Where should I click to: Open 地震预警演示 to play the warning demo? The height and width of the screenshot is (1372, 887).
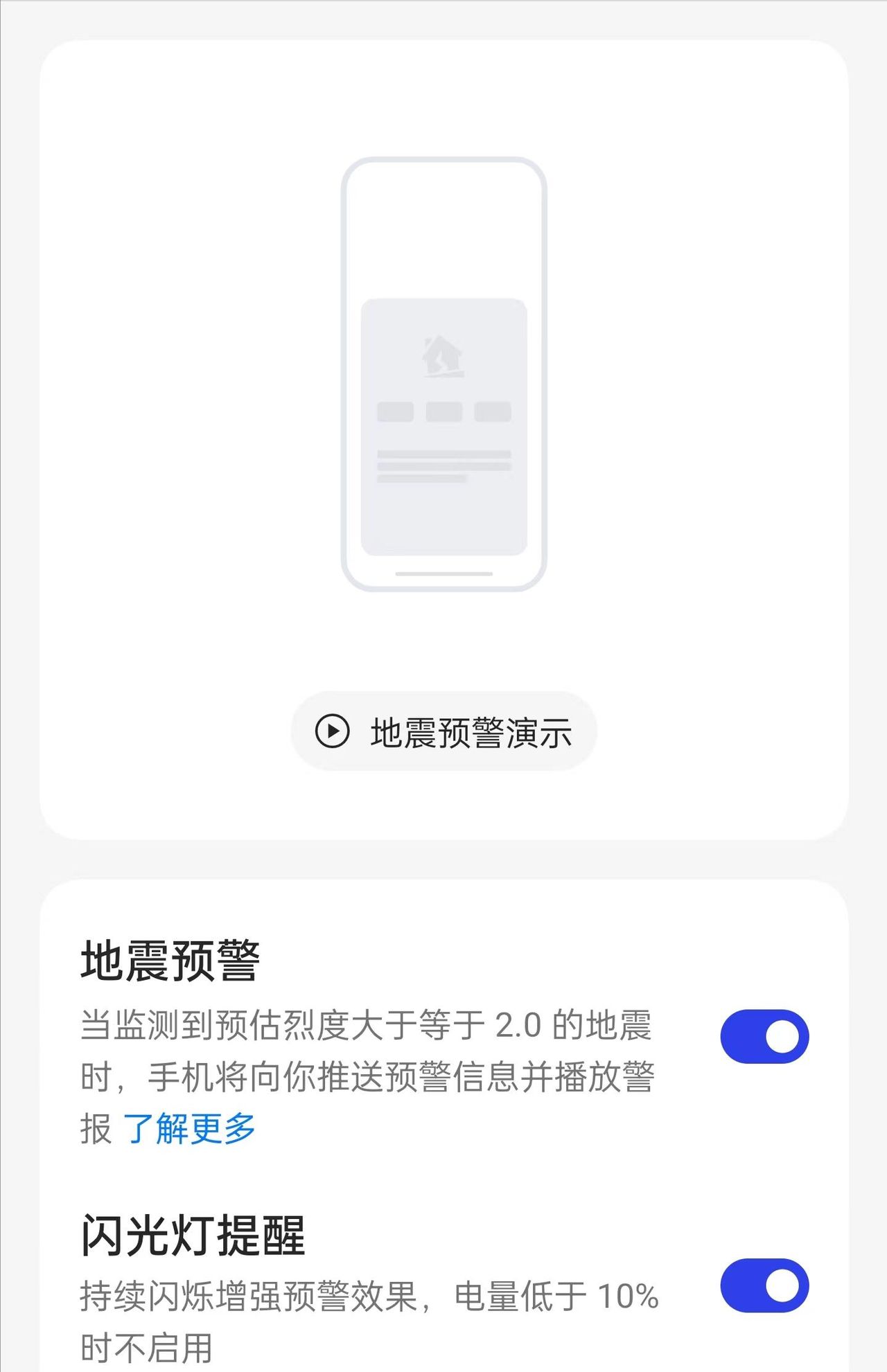446,731
